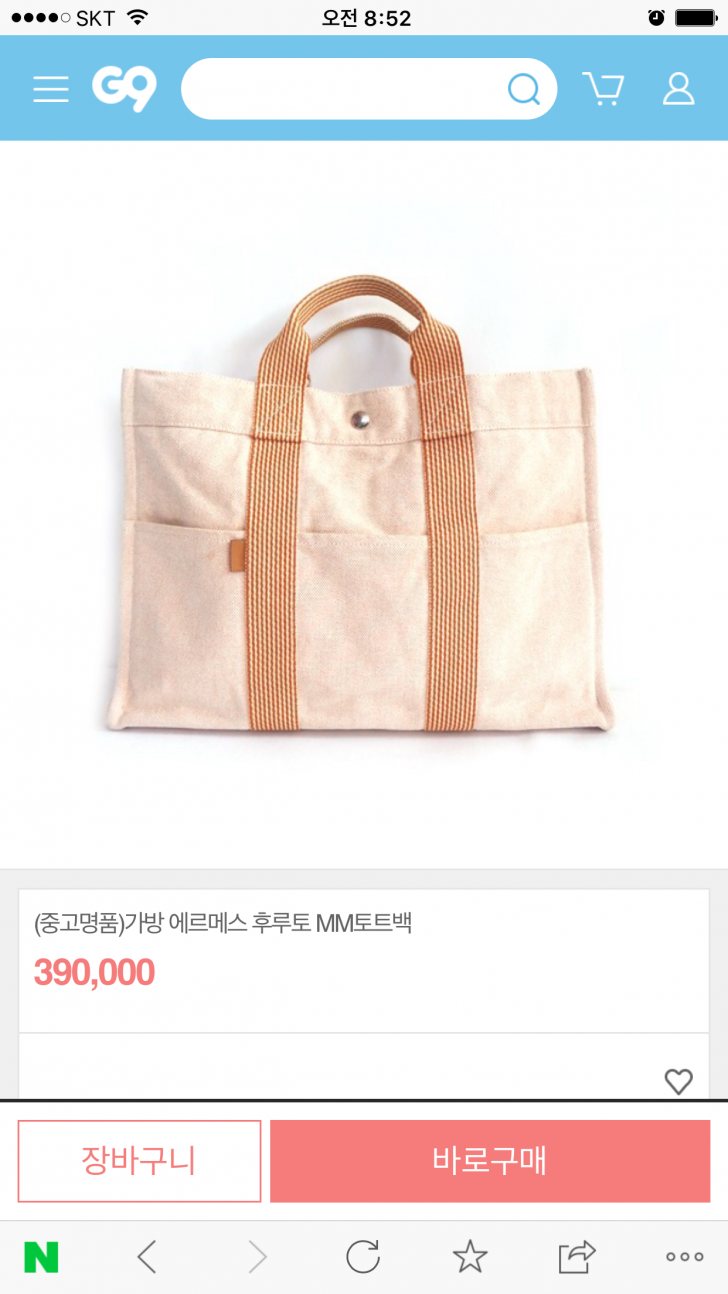This screenshot has width=728, height=1294.
Task: Go back to previous page
Action: coord(147,1257)
